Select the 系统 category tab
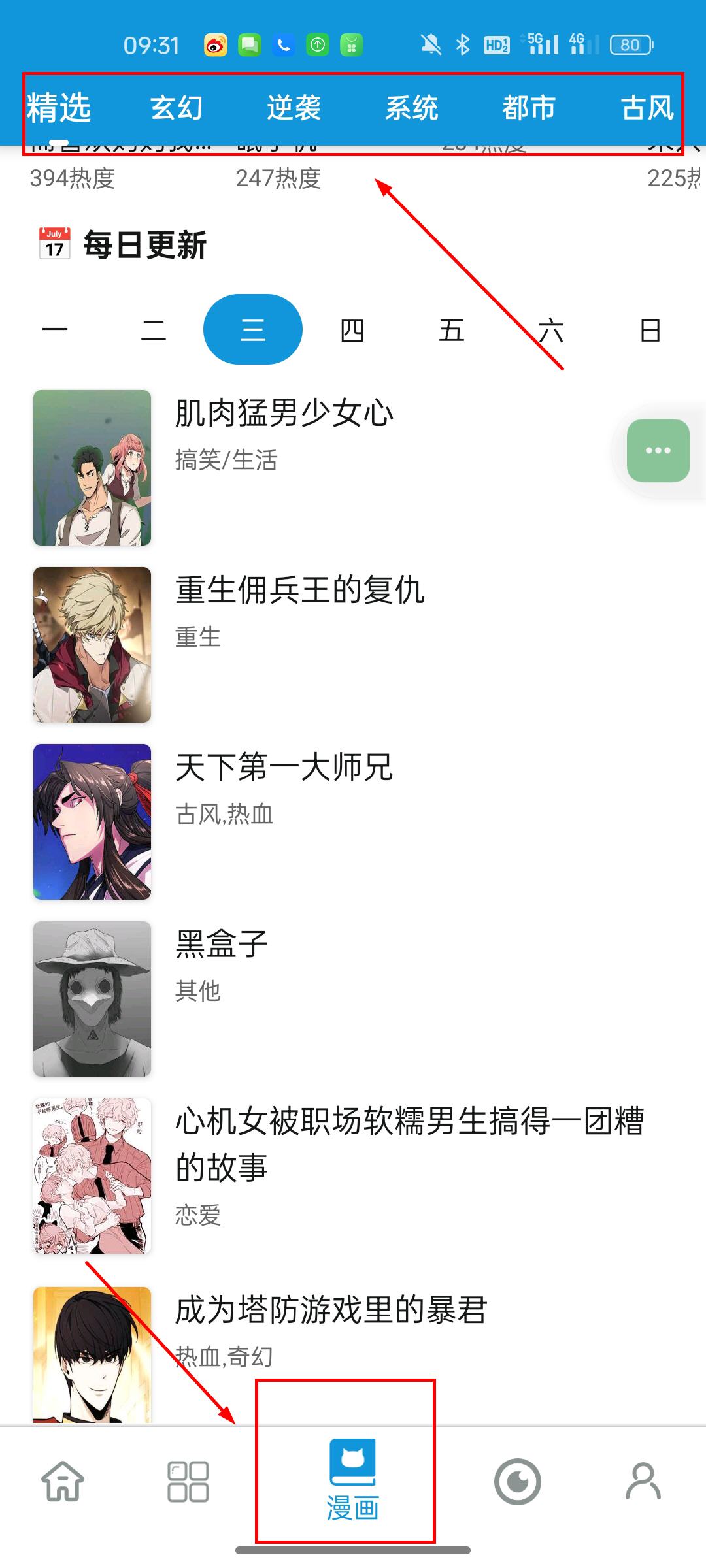 411,108
